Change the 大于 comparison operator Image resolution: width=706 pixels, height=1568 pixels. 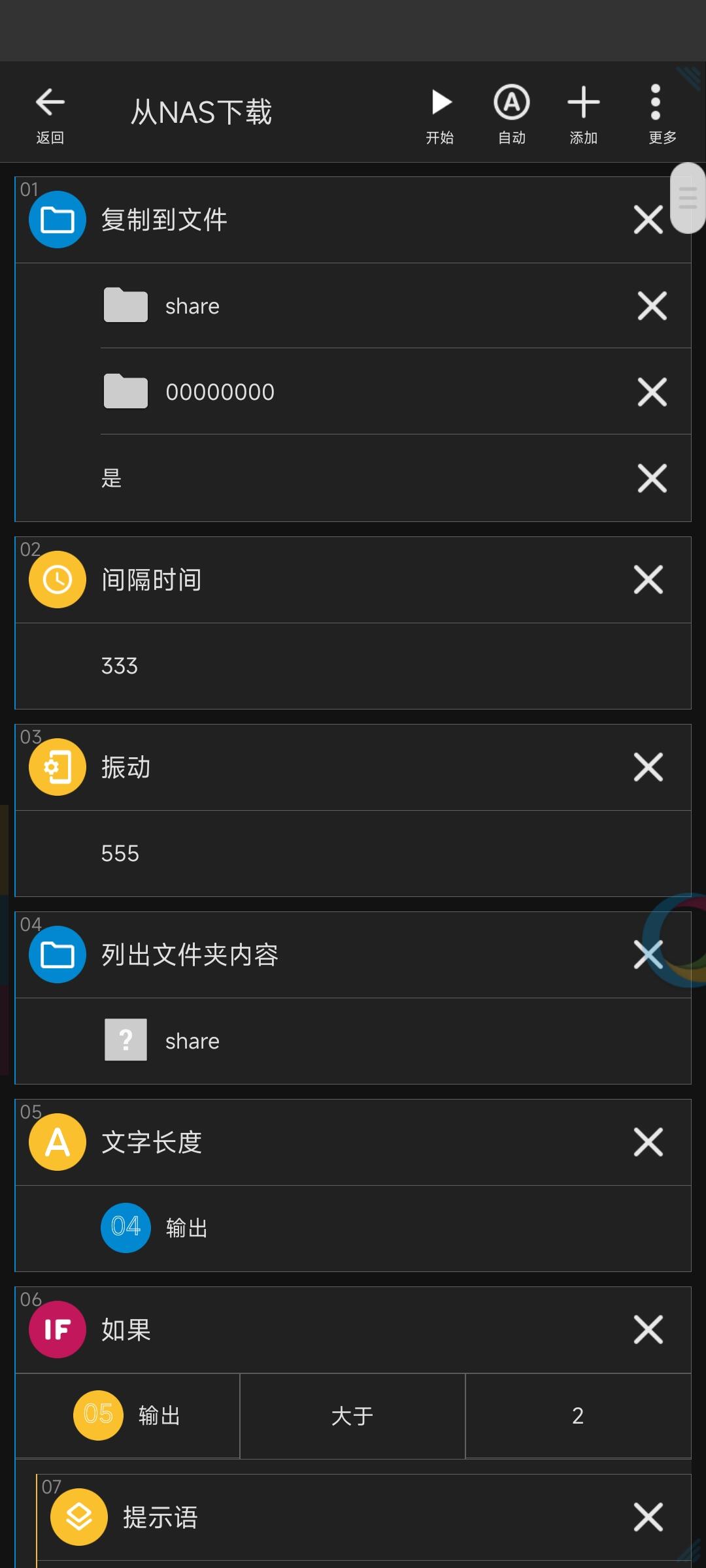coord(352,1416)
